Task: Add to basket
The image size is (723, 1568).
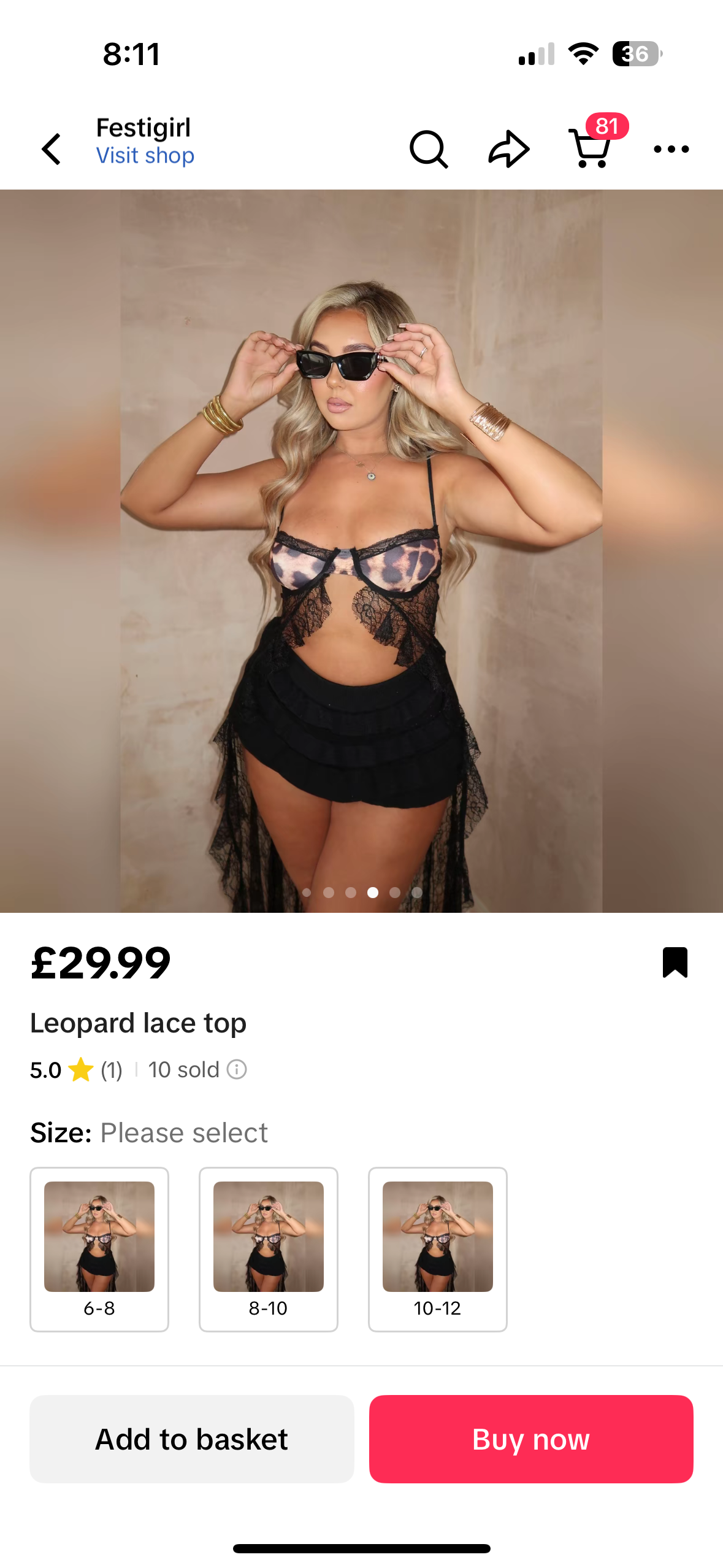Action: (x=192, y=1439)
